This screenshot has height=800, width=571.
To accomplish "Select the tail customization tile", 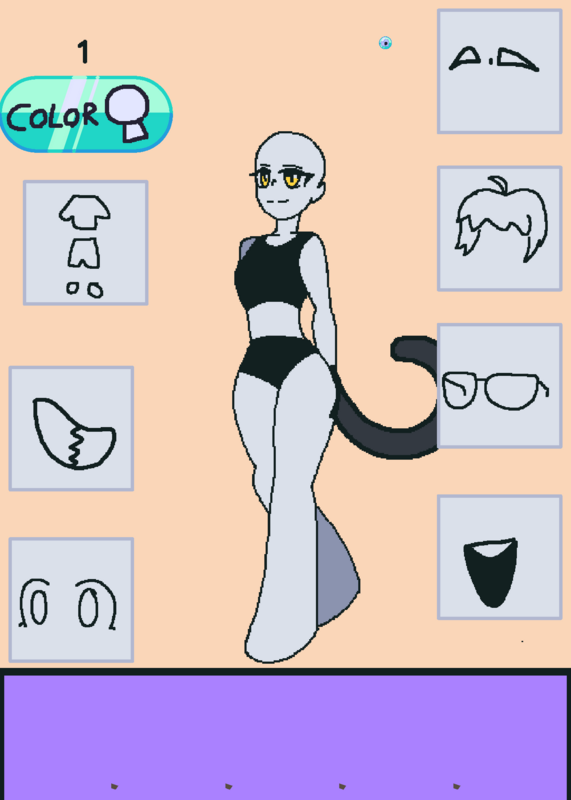I will click(71, 429).
